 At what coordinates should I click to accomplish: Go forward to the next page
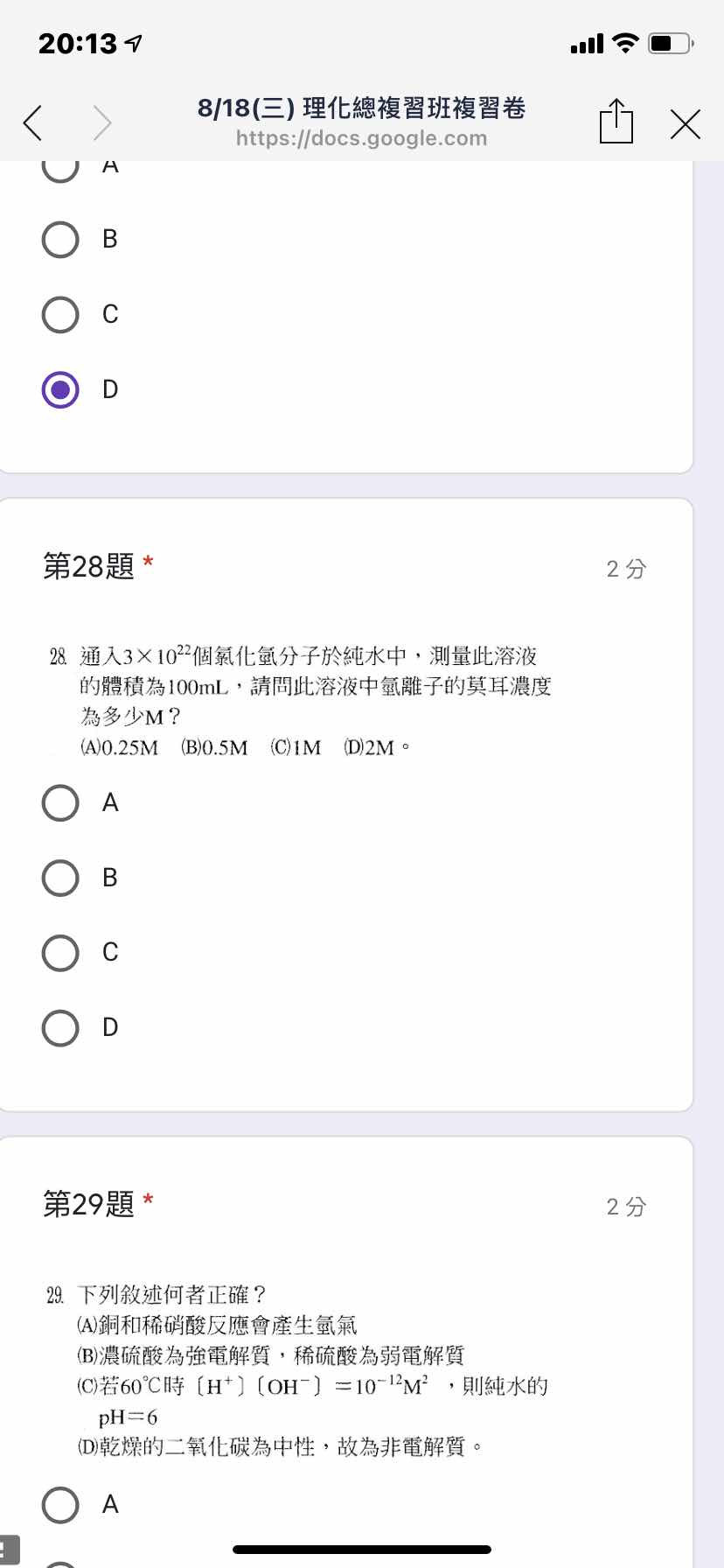pos(102,122)
